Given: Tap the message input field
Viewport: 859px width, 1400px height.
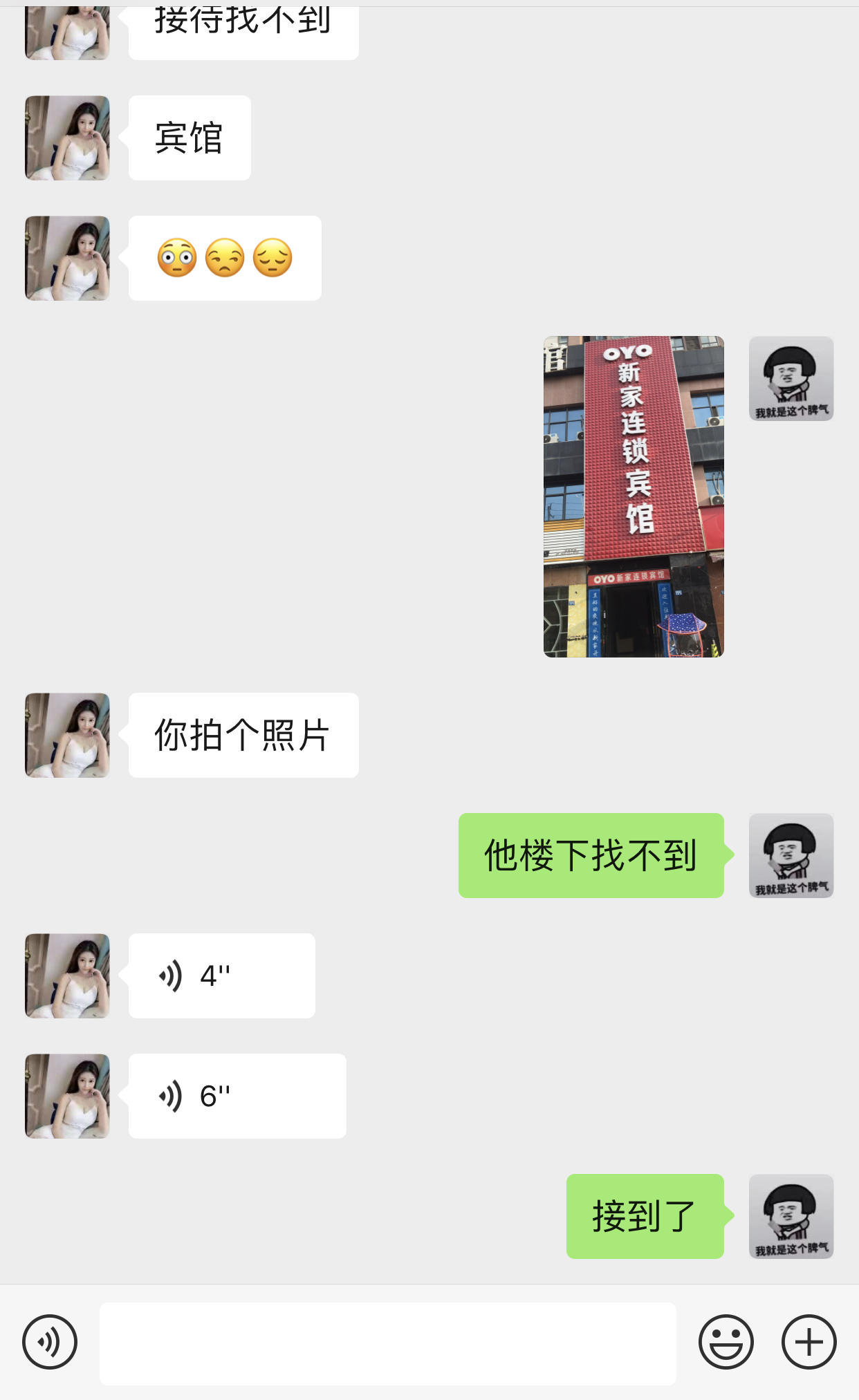Looking at the screenshot, I should [x=387, y=1340].
